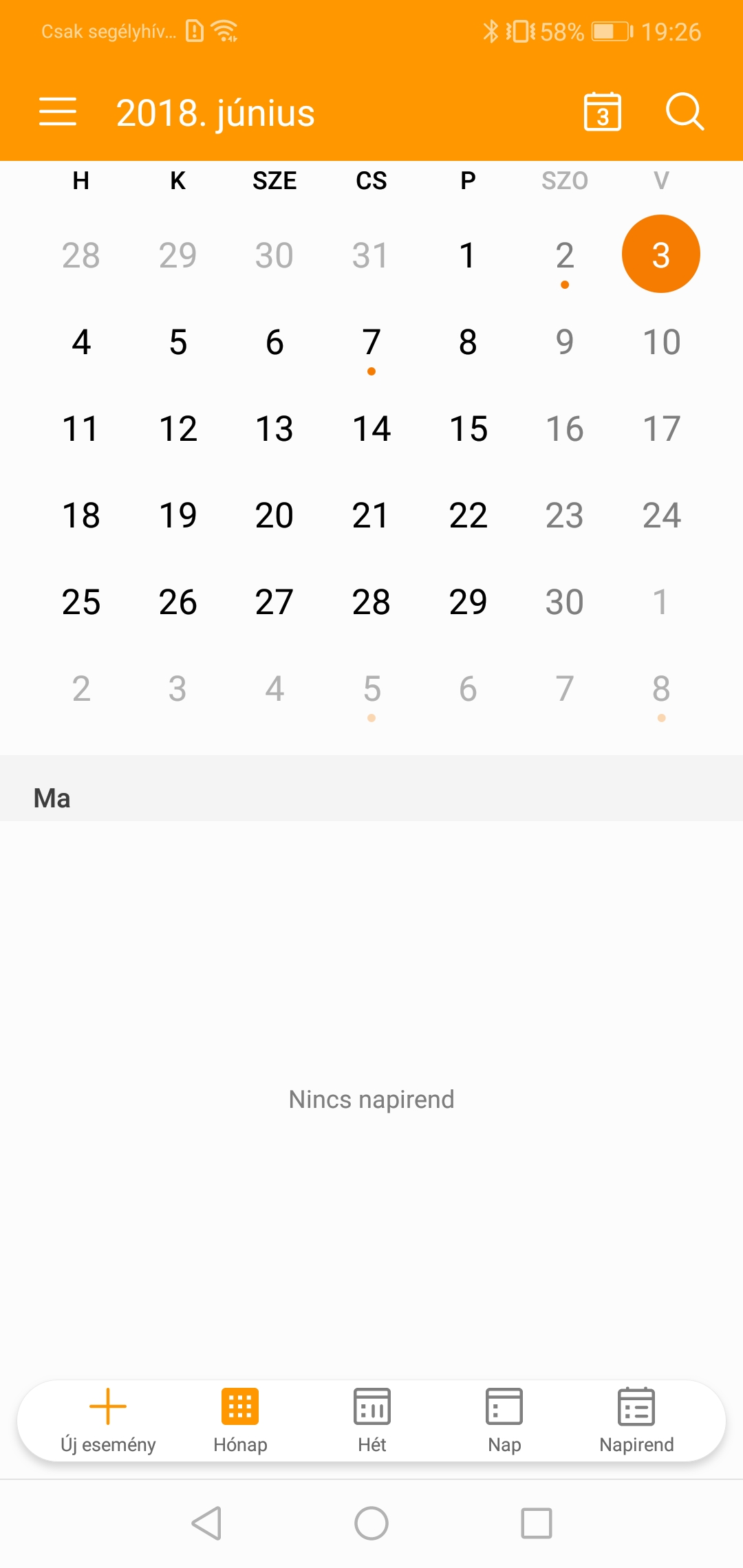
Task: Select May 31 from the previous month
Action: coord(371,256)
